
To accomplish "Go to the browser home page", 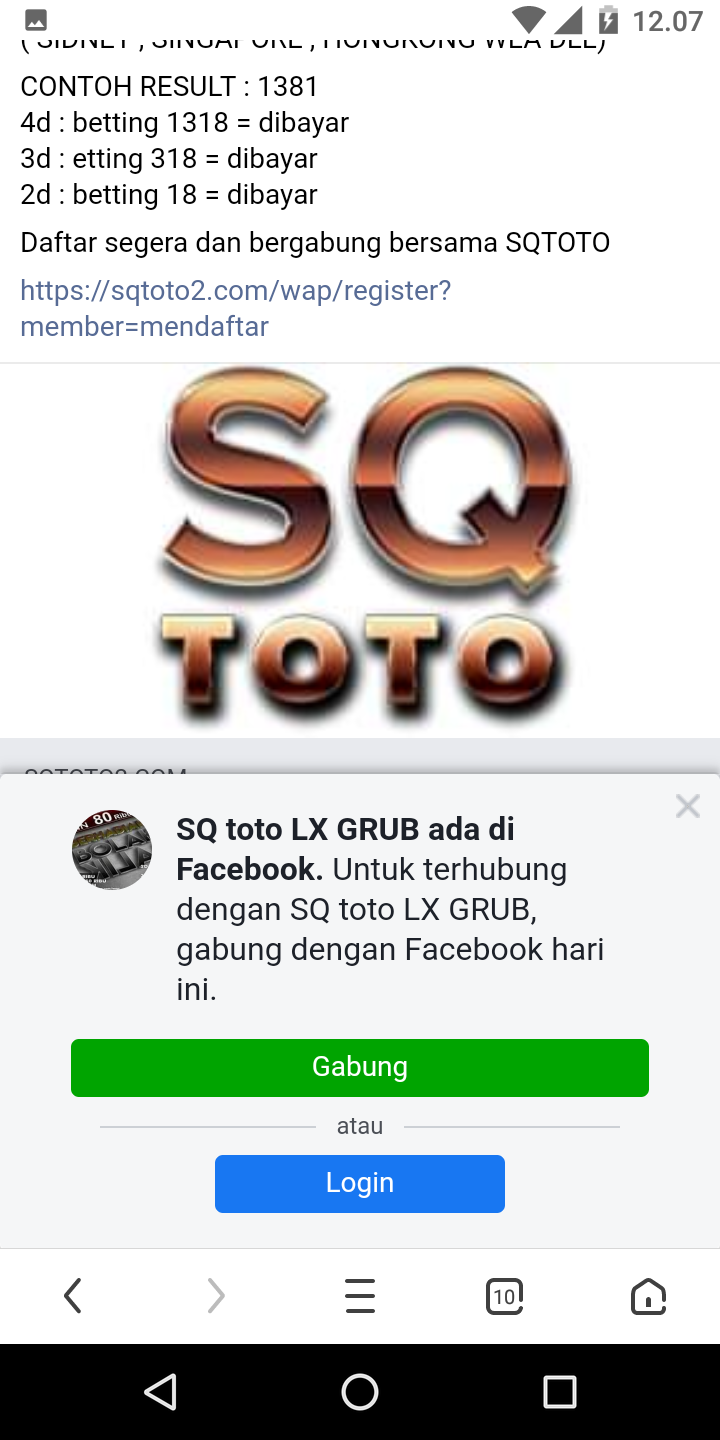I will point(648,1296).
